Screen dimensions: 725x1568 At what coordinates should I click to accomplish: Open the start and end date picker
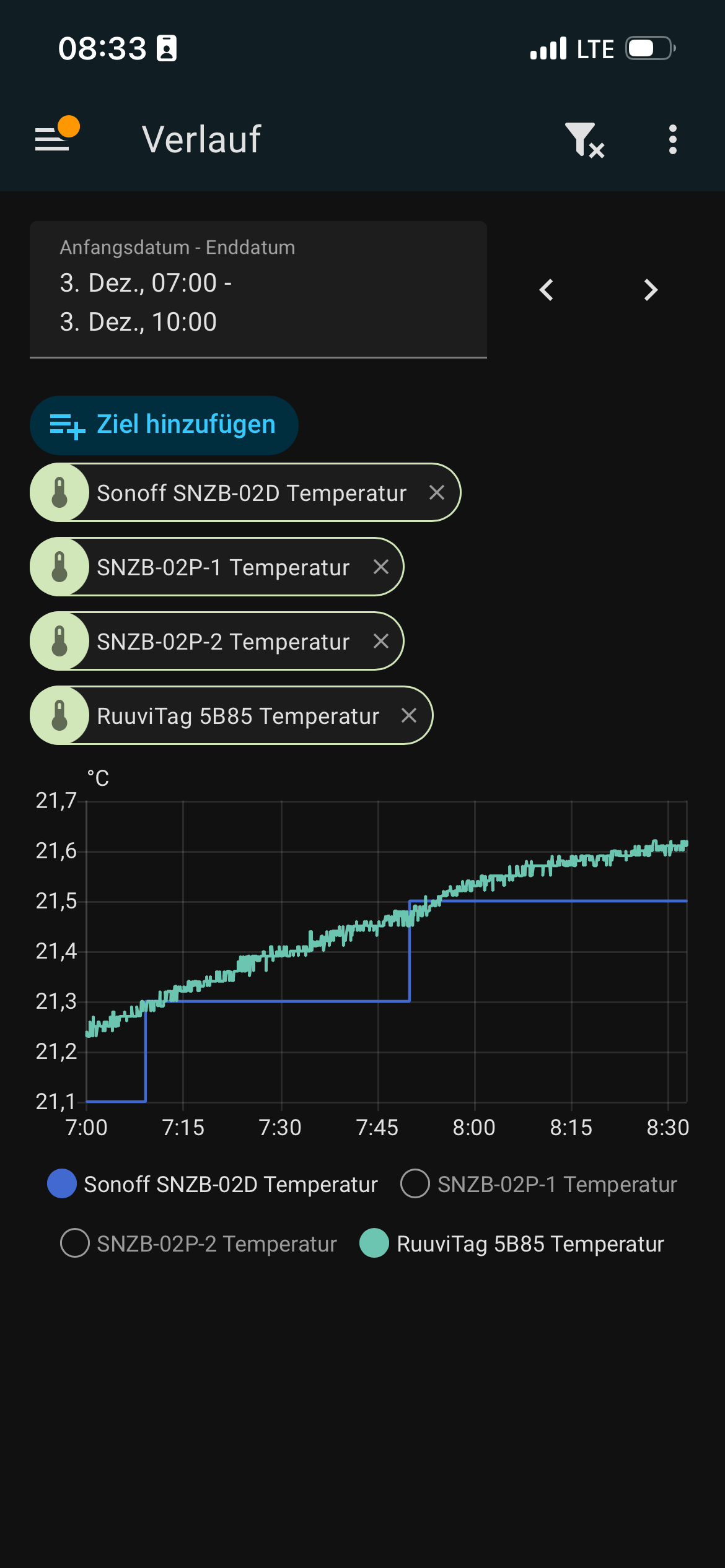pyautogui.click(x=258, y=289)
